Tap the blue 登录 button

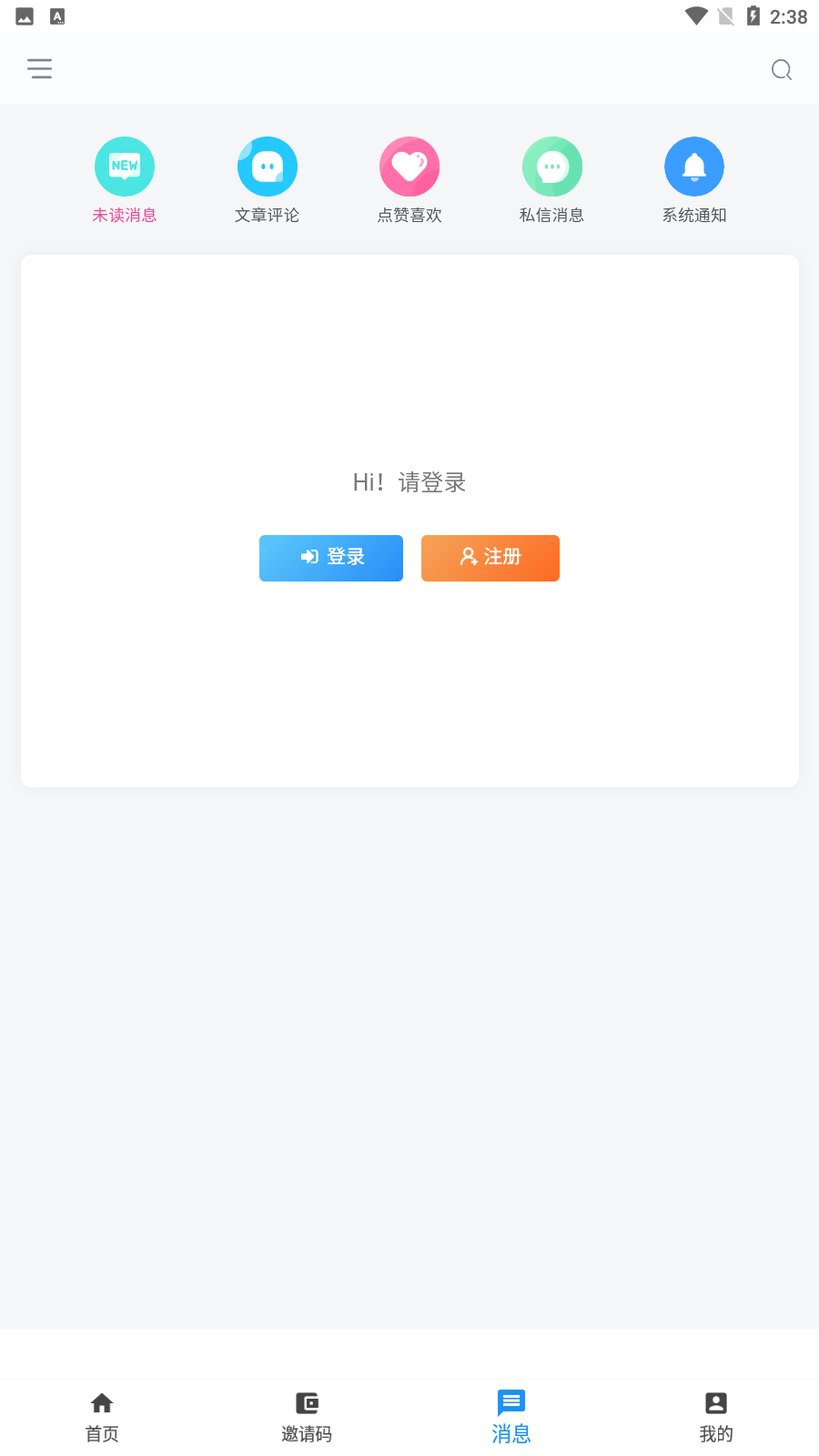point(331,558)
